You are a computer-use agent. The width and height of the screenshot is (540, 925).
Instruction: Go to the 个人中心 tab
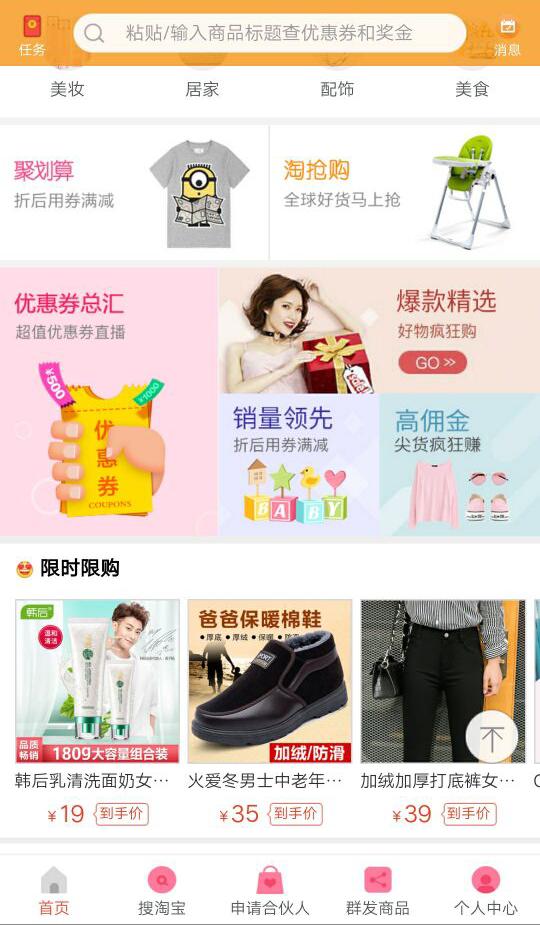[486, 891]
